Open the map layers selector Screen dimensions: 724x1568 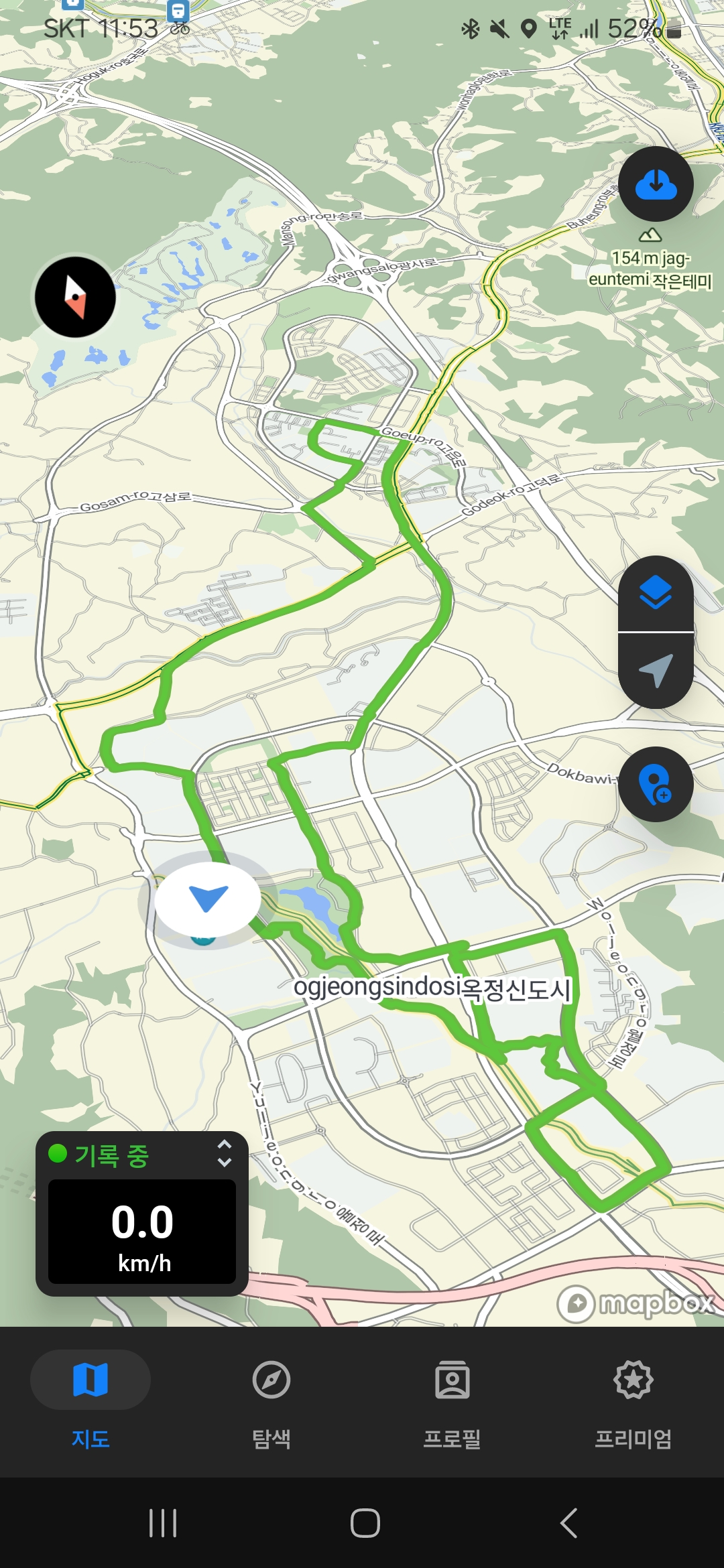(656, 593)
